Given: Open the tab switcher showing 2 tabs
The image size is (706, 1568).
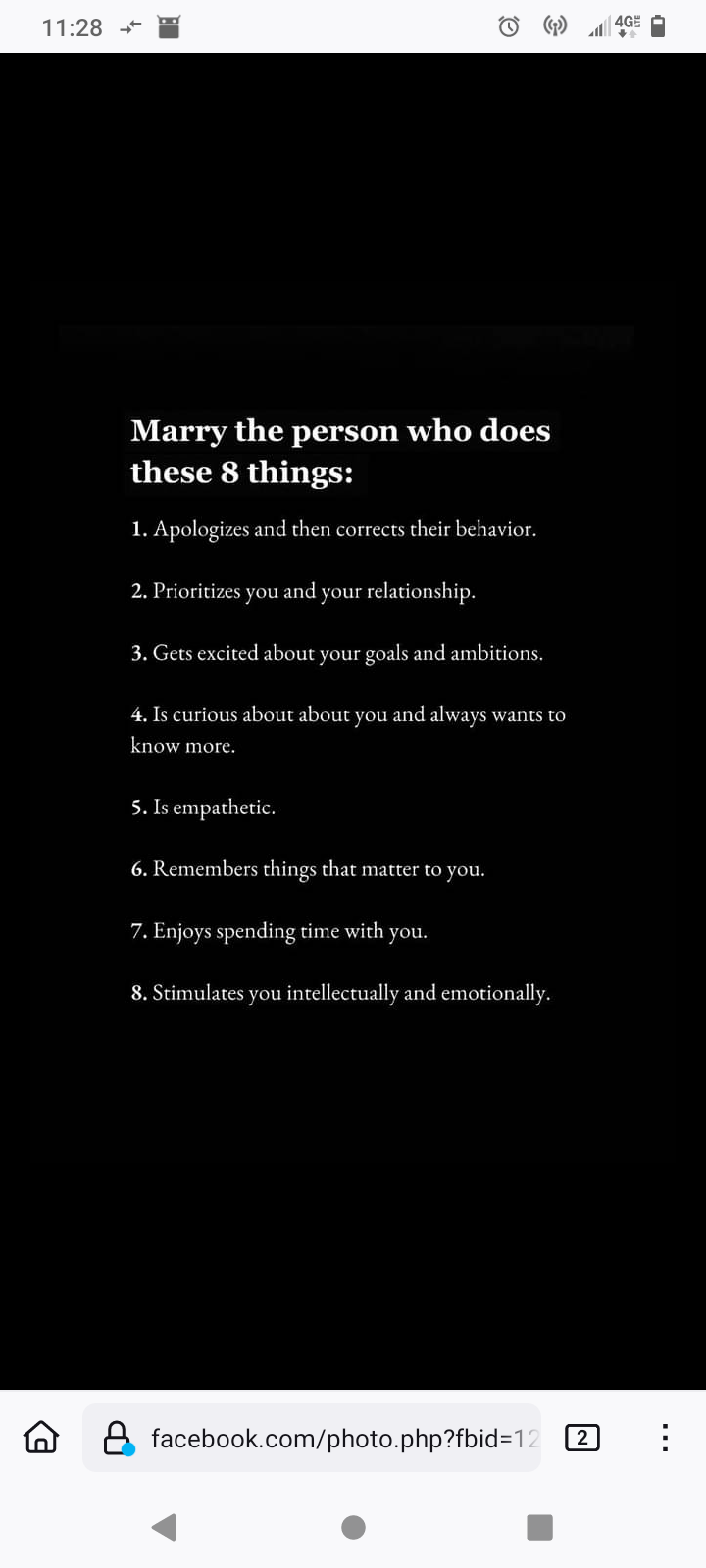Looking at the screenshot, I should click(582, 1438).
